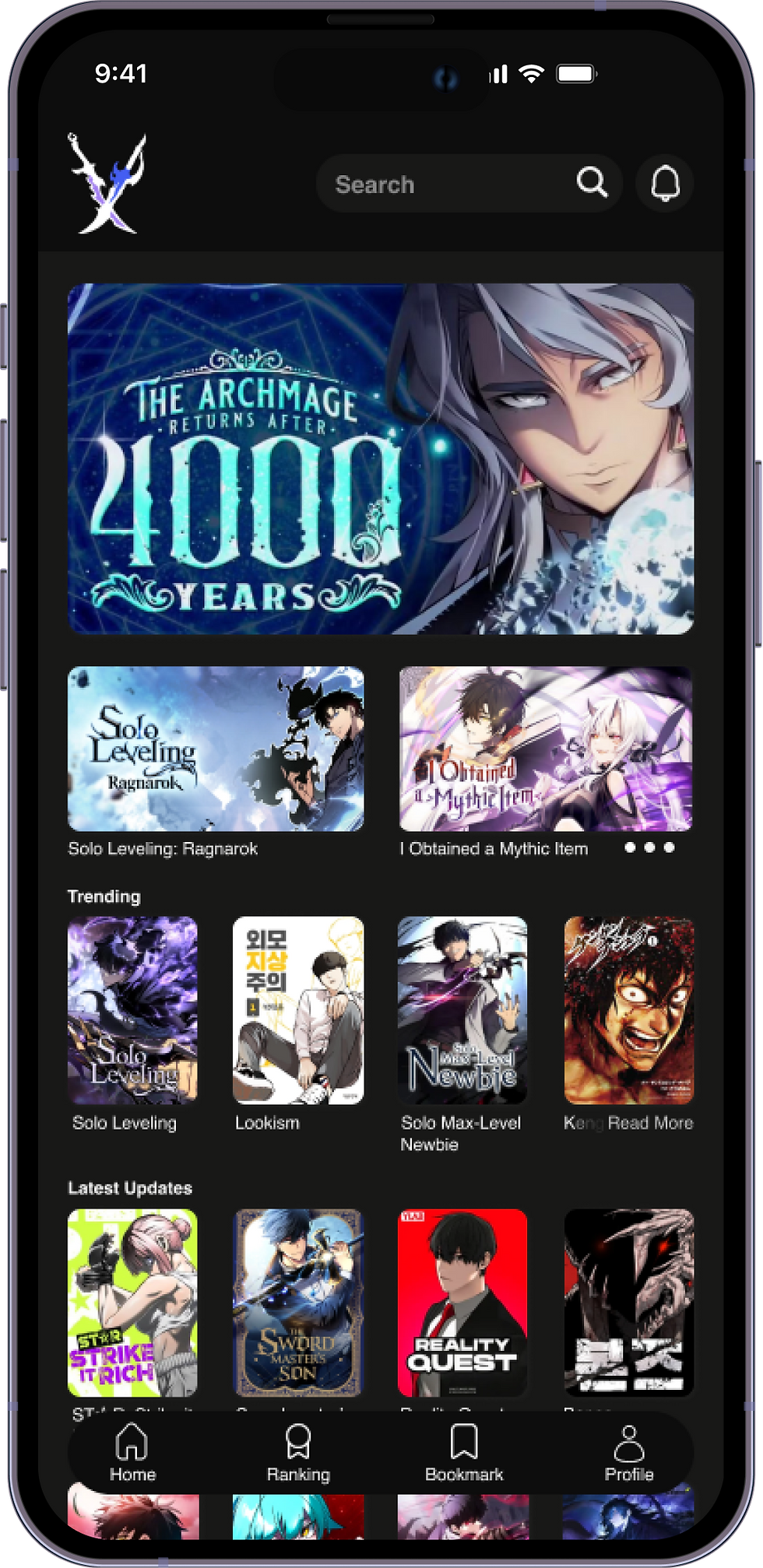Switch to the Bookmark tab

click(x=464, y=1452)
